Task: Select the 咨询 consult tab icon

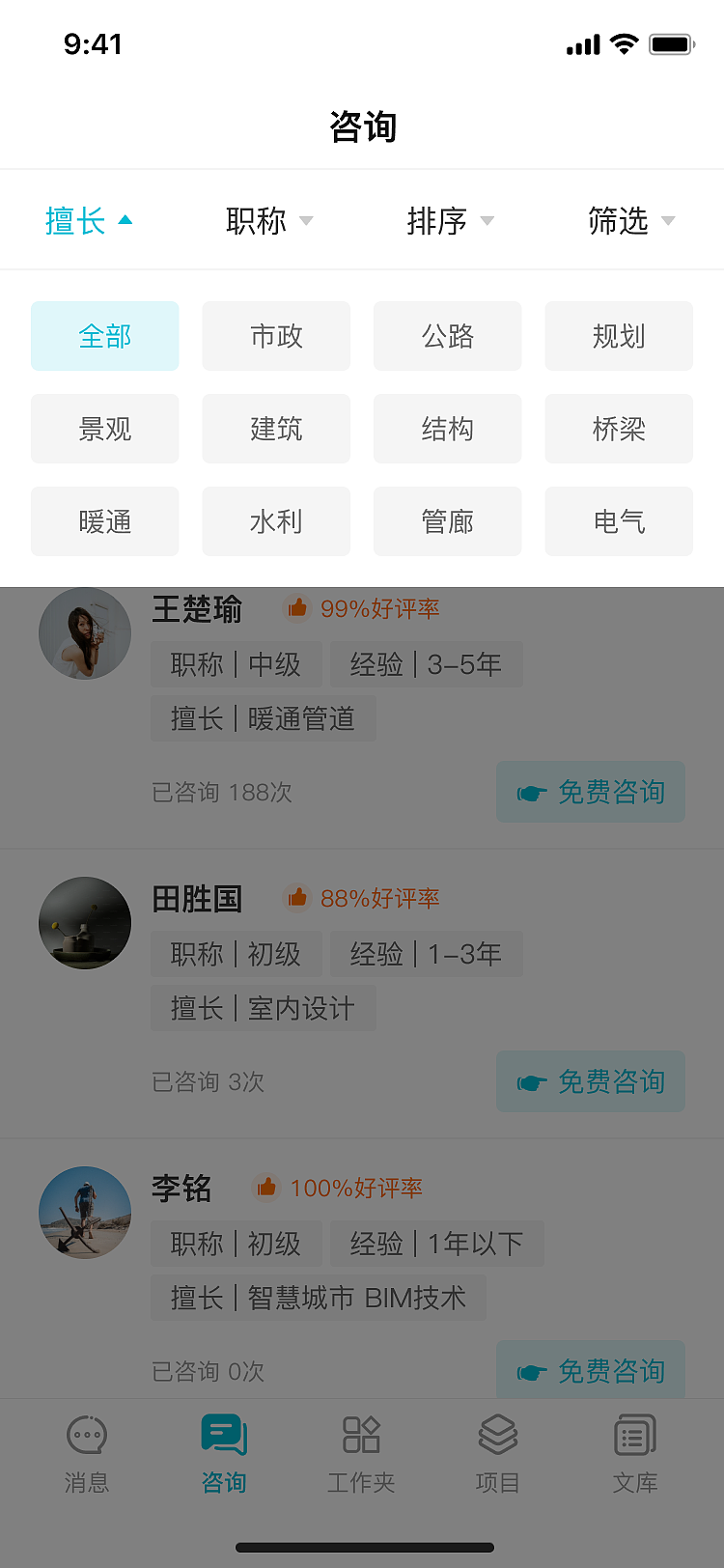Action: [x=224, y=1436]
